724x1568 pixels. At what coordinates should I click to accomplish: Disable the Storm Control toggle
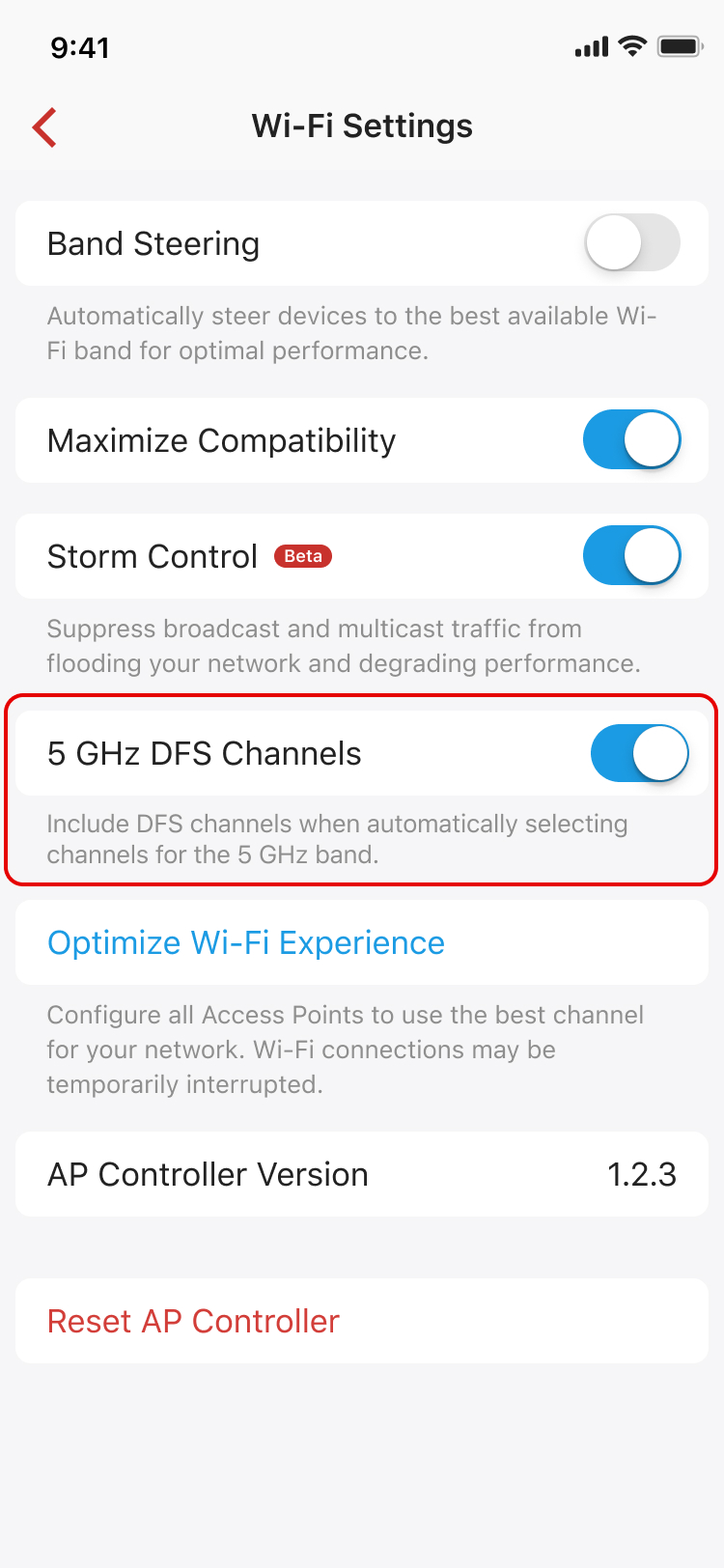tap(631, 556)
